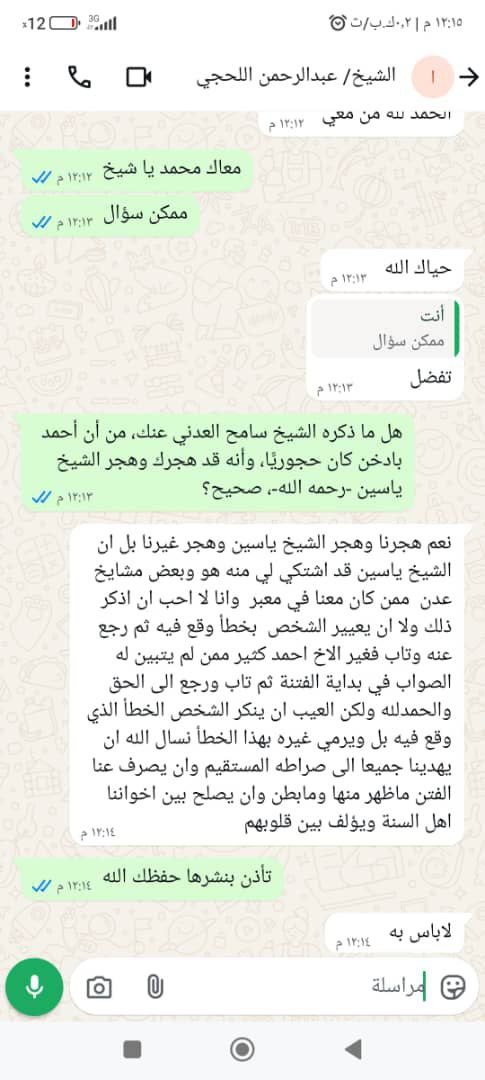485x1080 pixels.
Task: Tap the system back navigation button
Action: (353, 1050)
